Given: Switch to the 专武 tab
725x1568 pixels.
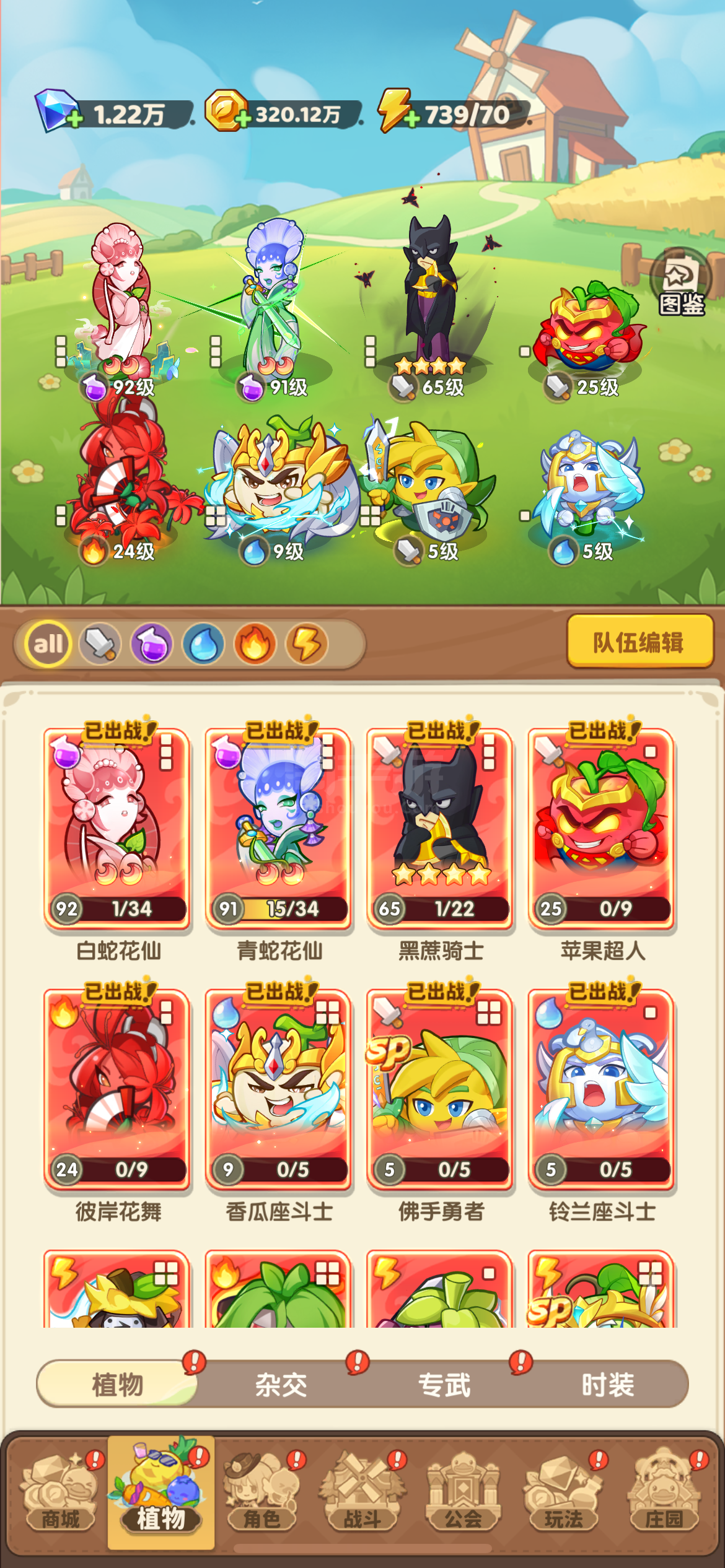Looking at the screenshot, I should pos(444,1385).
